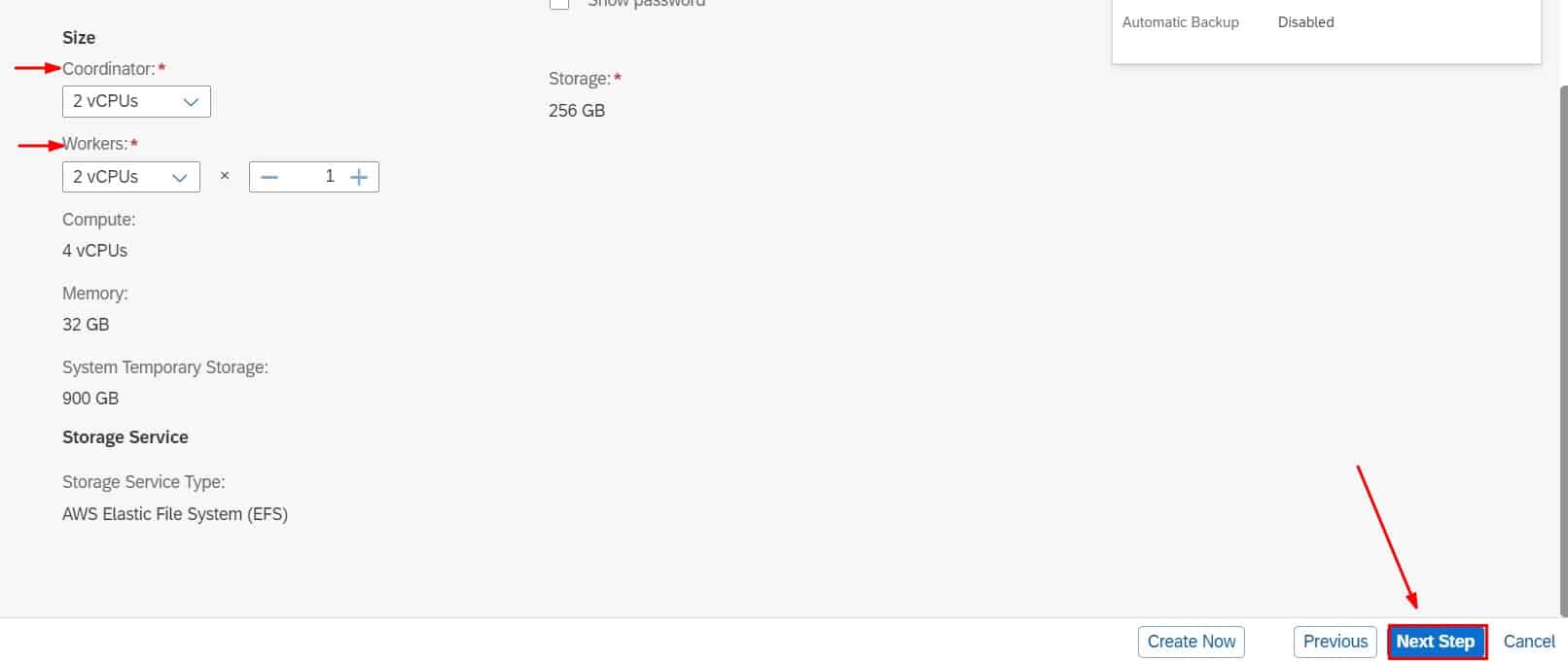The width and height of the screenshot is (1568, 661).
Task: Tick the Show password checkbox
Action: click(559, 3)
